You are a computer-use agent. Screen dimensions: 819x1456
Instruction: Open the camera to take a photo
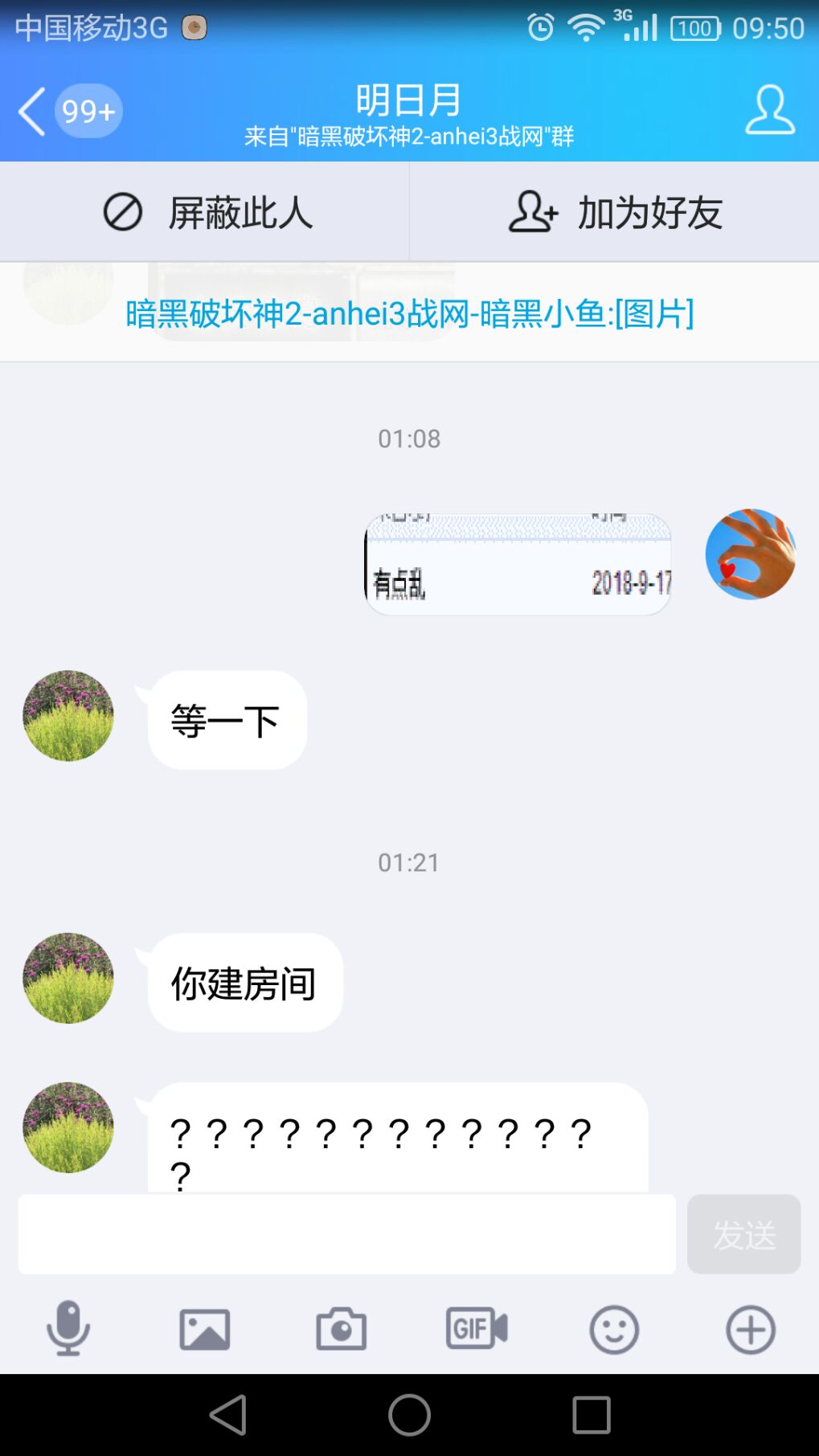[341, 1328]
